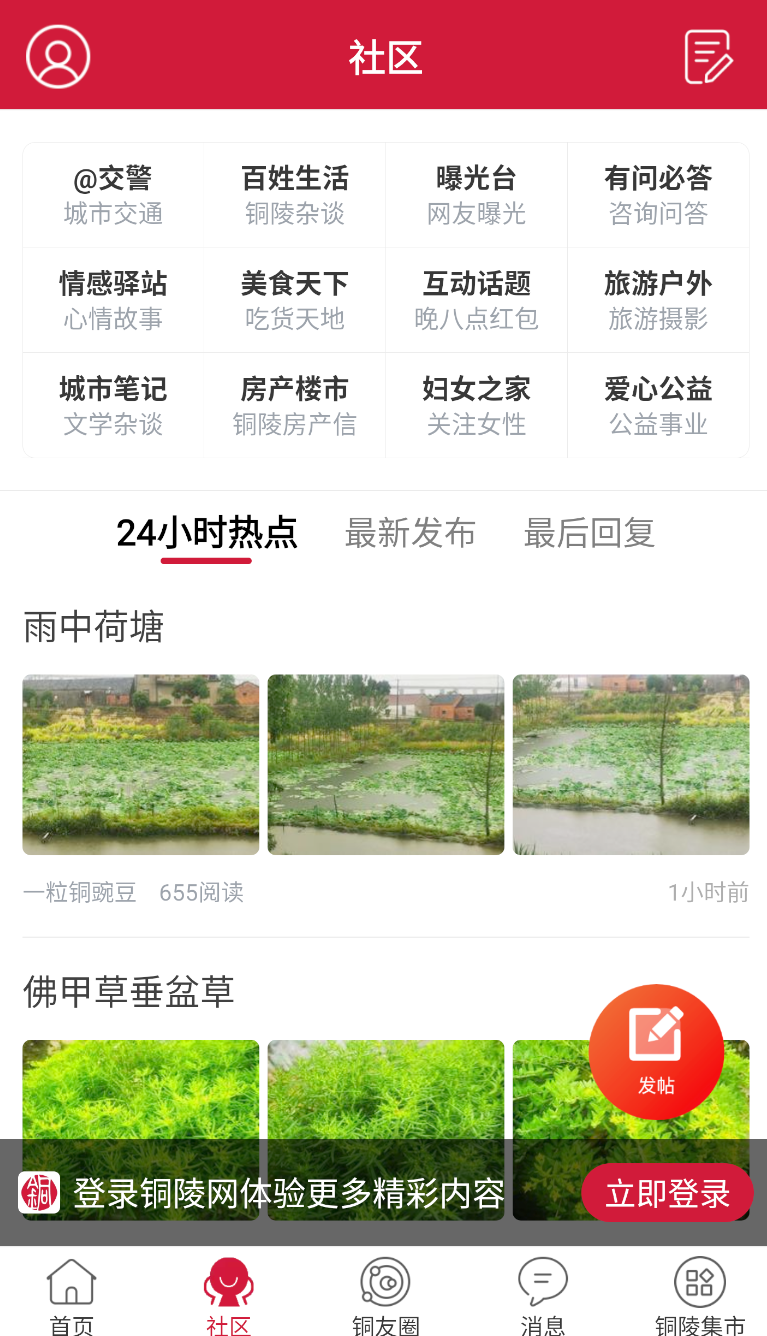Open the 雨中荷塘 post title

(92, 627)
